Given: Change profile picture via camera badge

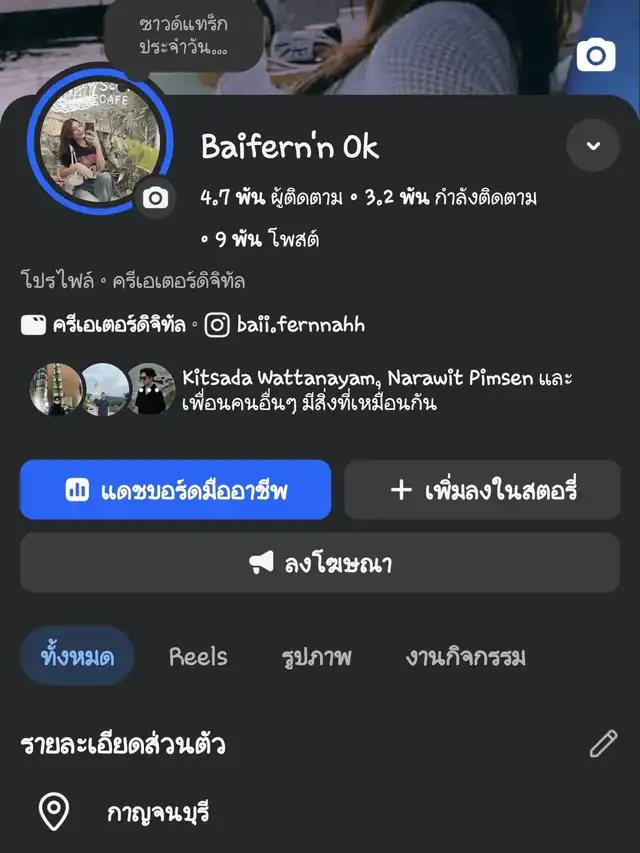Looking at the screenshot, I should pyautogui.click(x=155, y=198).
